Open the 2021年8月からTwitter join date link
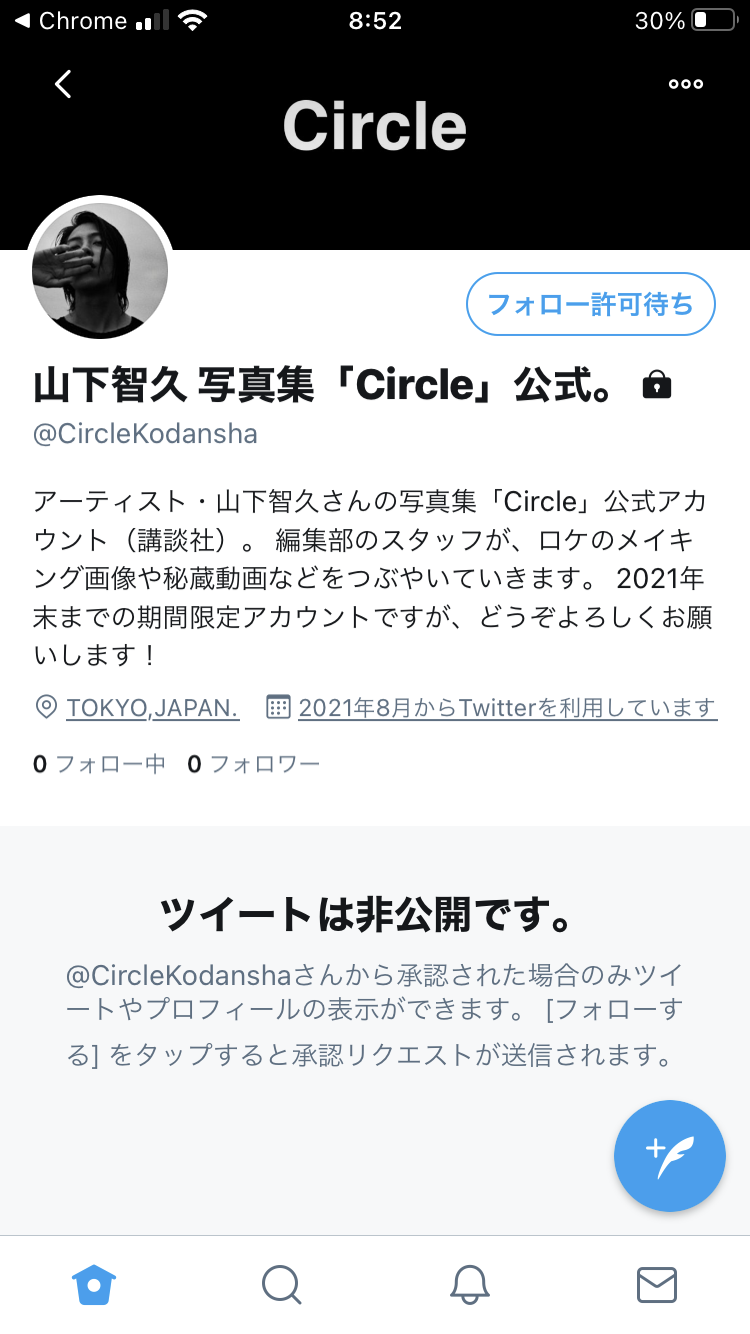Viewport: 750px width, 1334px height. (x=507, y=708)
